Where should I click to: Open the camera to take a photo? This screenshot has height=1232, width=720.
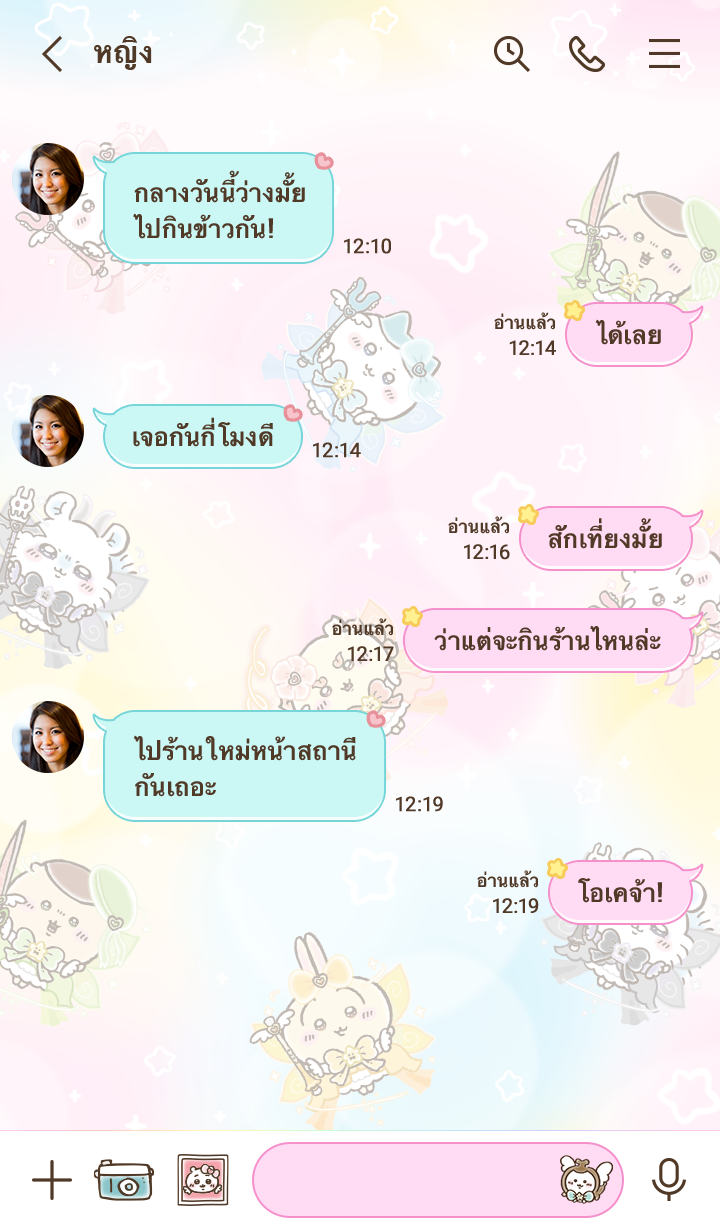coord(124,1181)
